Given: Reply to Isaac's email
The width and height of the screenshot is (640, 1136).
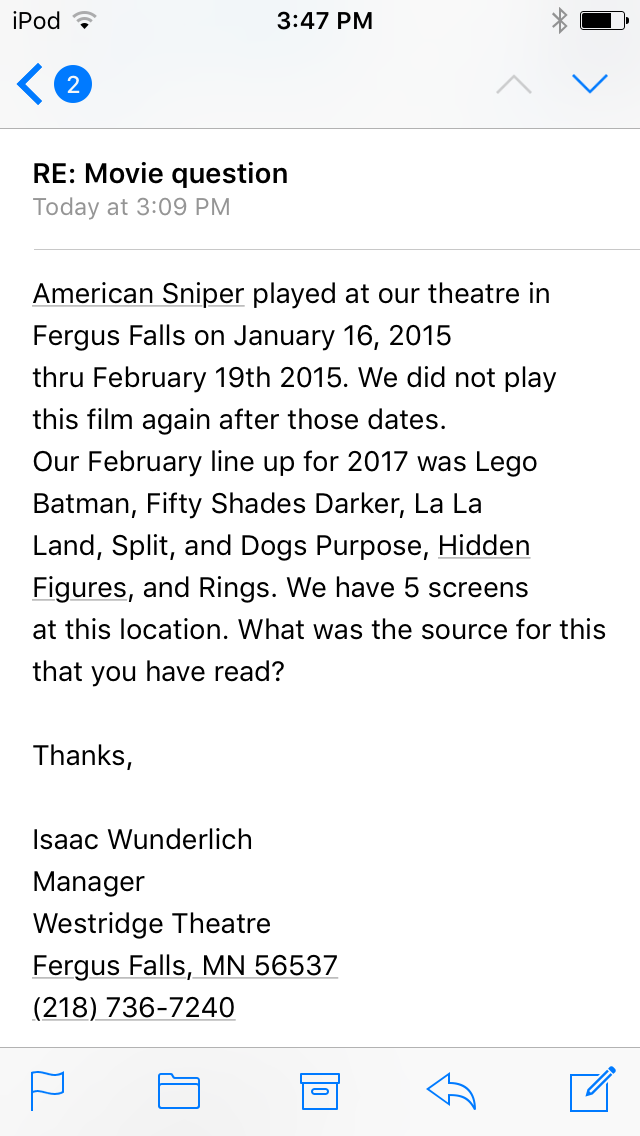Looking at the screenshot, I should click(451, 1090).
